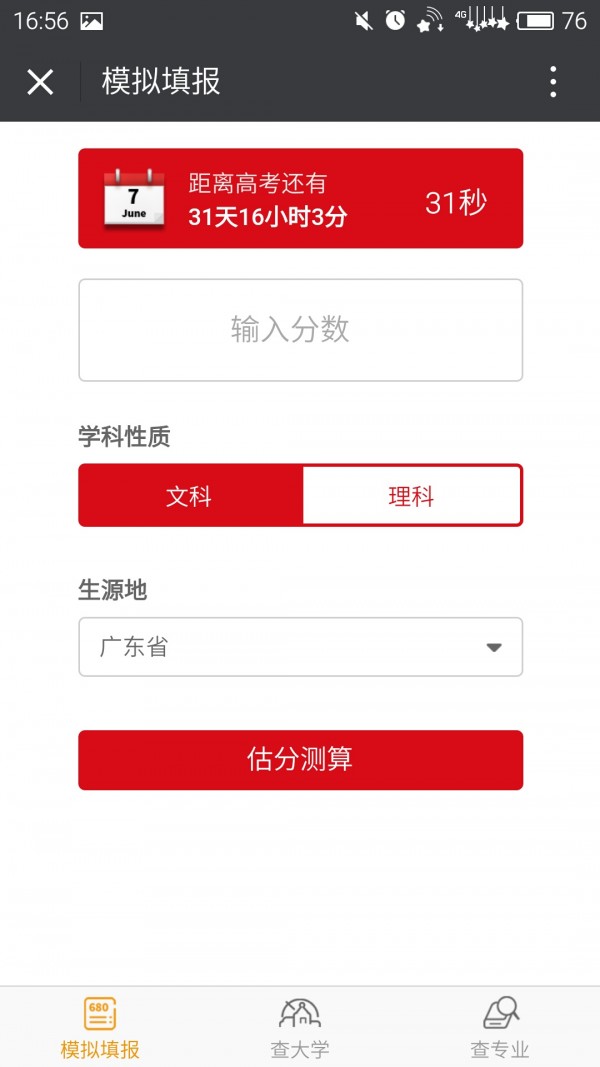Select 理科 as subject type
Screen dimensions: 600x1067
pyautogui.click(x=411, y=496)
